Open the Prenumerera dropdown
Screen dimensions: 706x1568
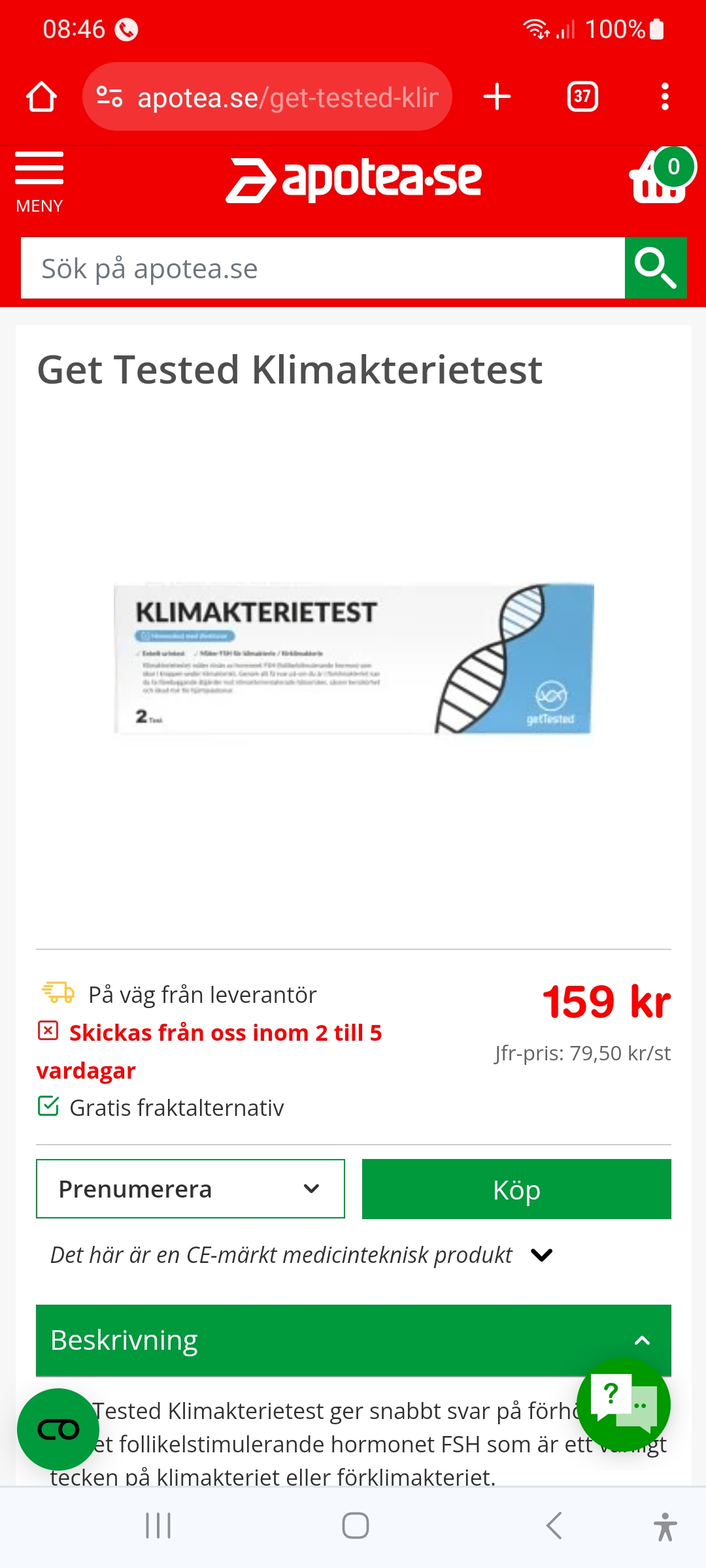(190, 1189)
